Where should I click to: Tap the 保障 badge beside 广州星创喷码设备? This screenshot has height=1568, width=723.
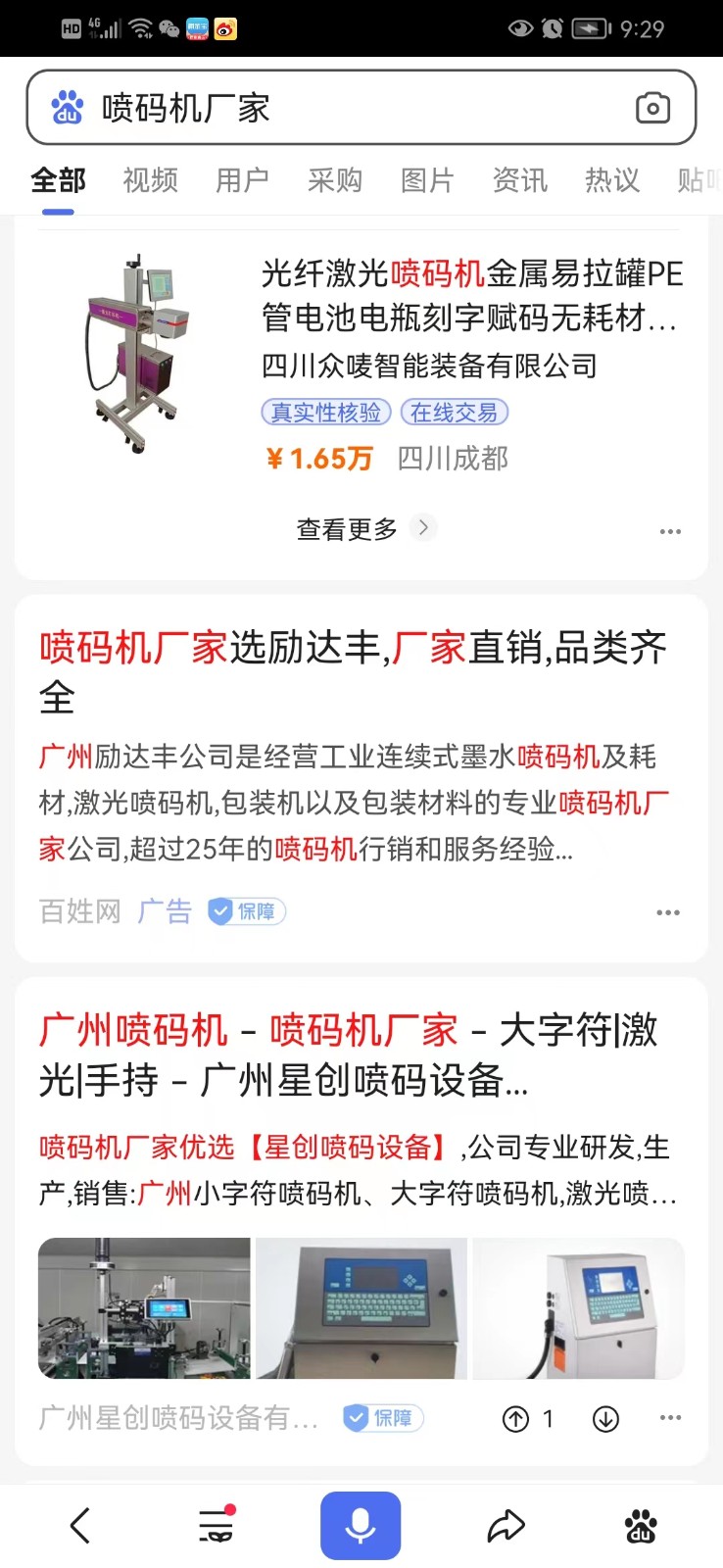384,1418
